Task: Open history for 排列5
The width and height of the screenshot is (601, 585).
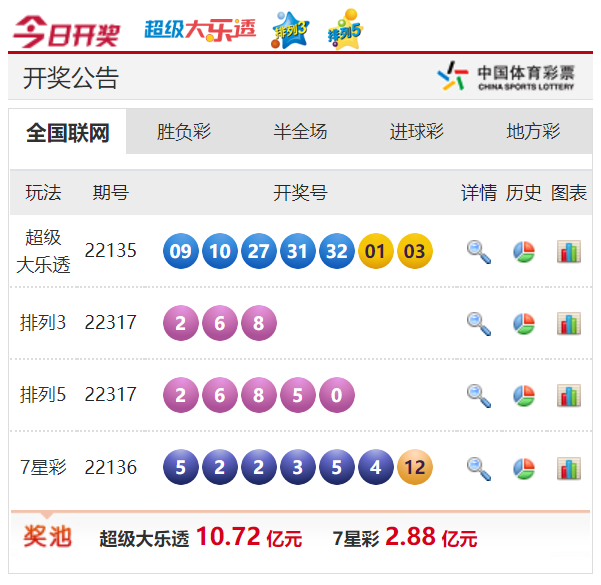Action: 524,395
